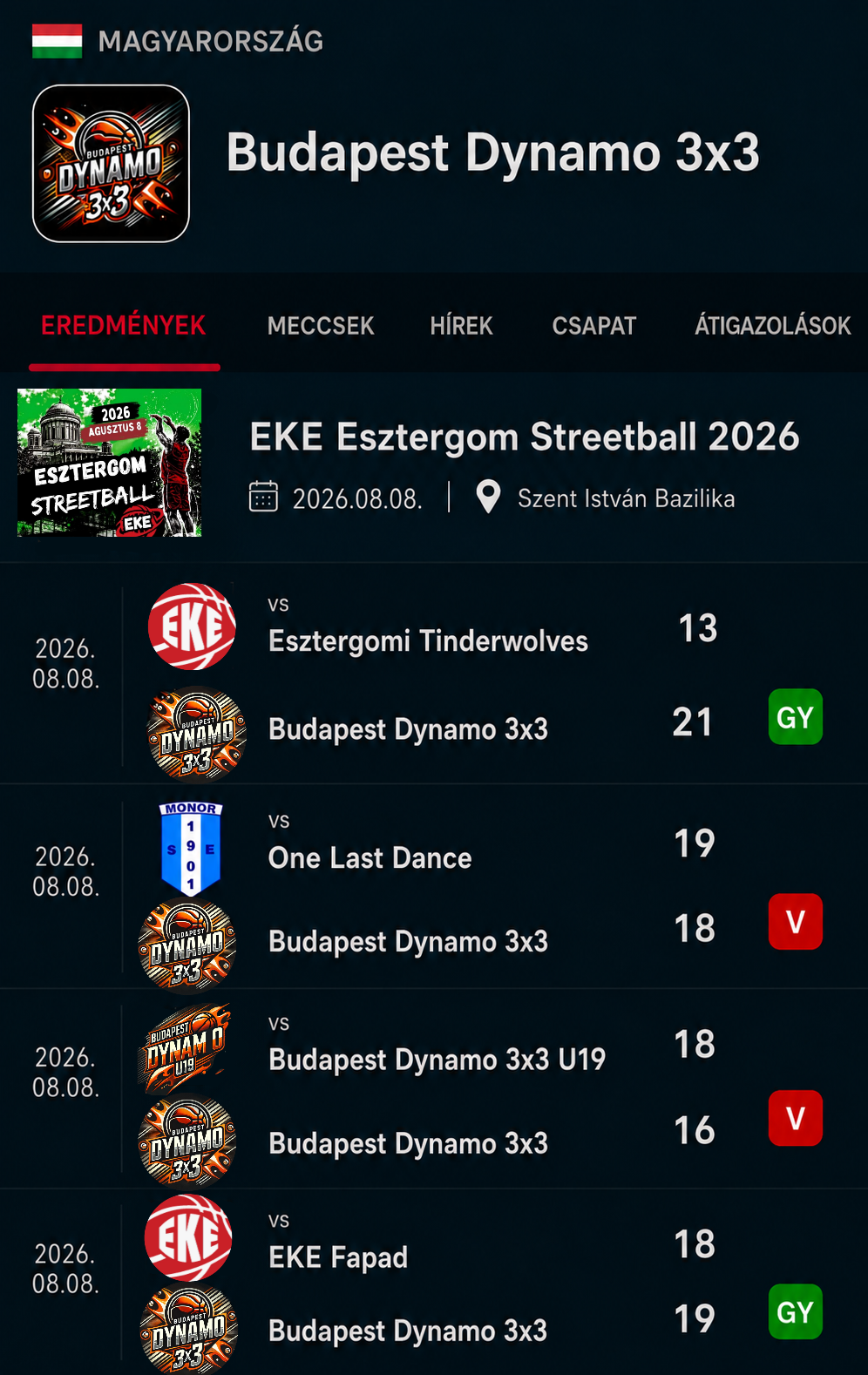The width and height of the screenshot is (868, 1375).
Task: Switch to the Meccsek tab
Action: click(320, 326)
